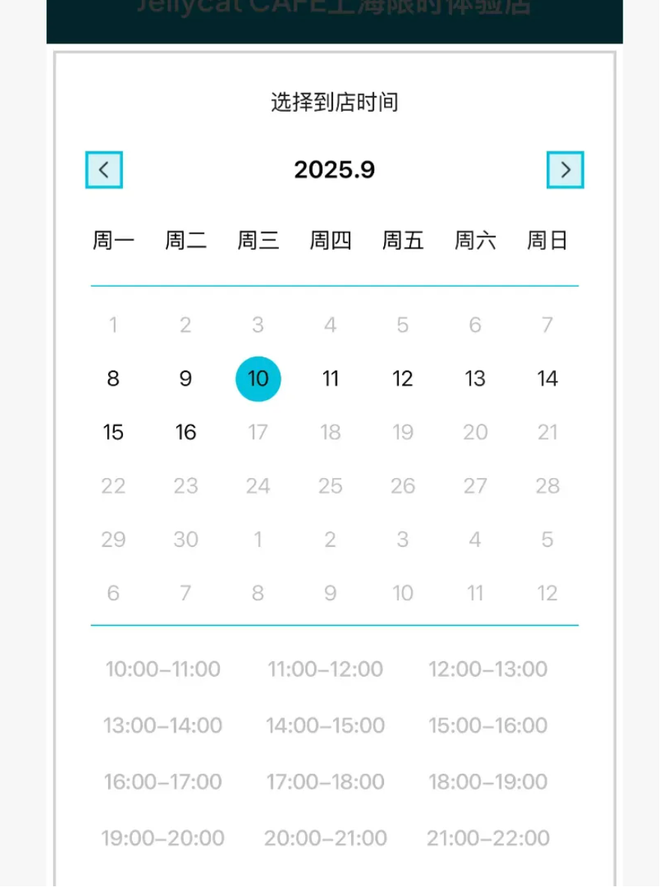Screen dimensions: 660x887
Task: Pick Monday the 15th
Action: coord(113,433)
